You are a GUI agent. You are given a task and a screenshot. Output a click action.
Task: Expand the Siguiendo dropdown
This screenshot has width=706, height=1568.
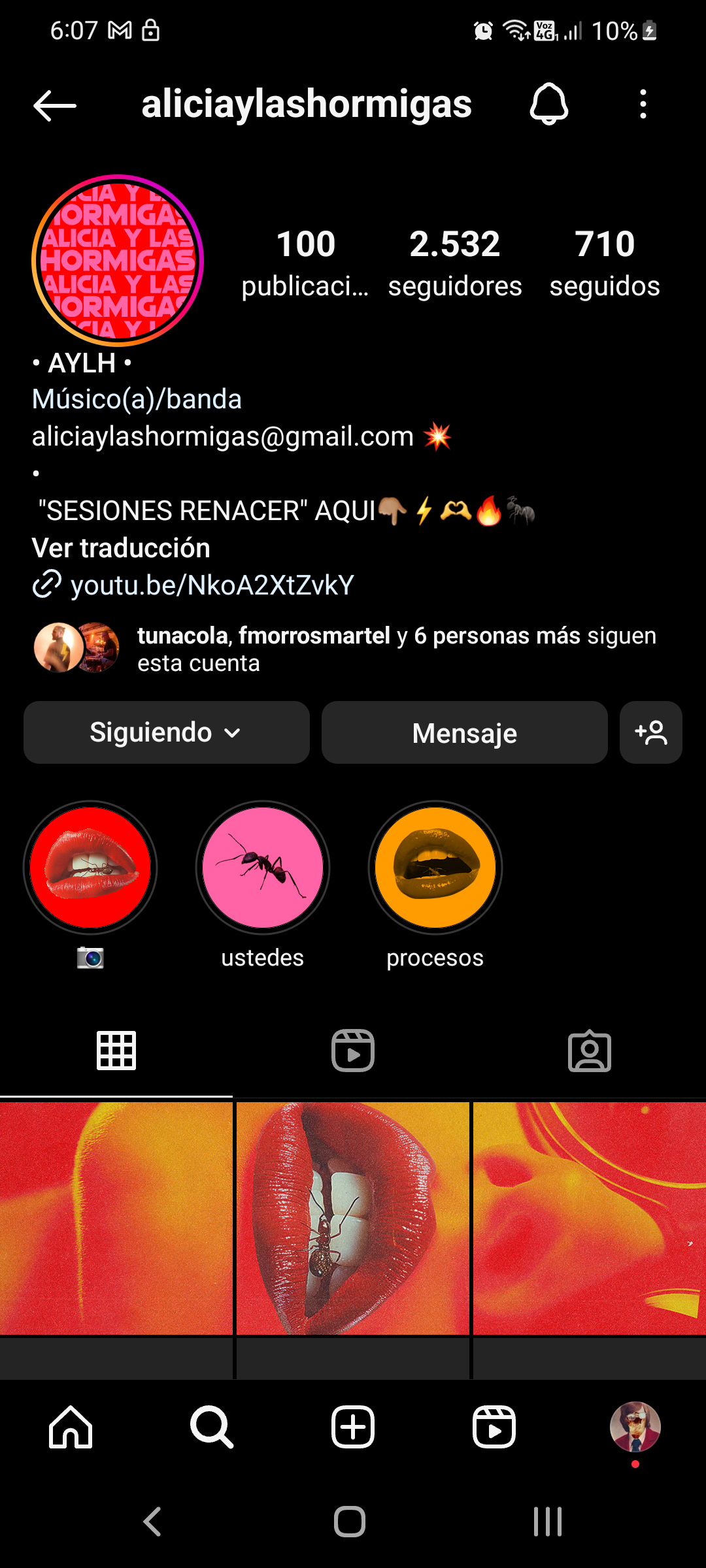[166, 732]
